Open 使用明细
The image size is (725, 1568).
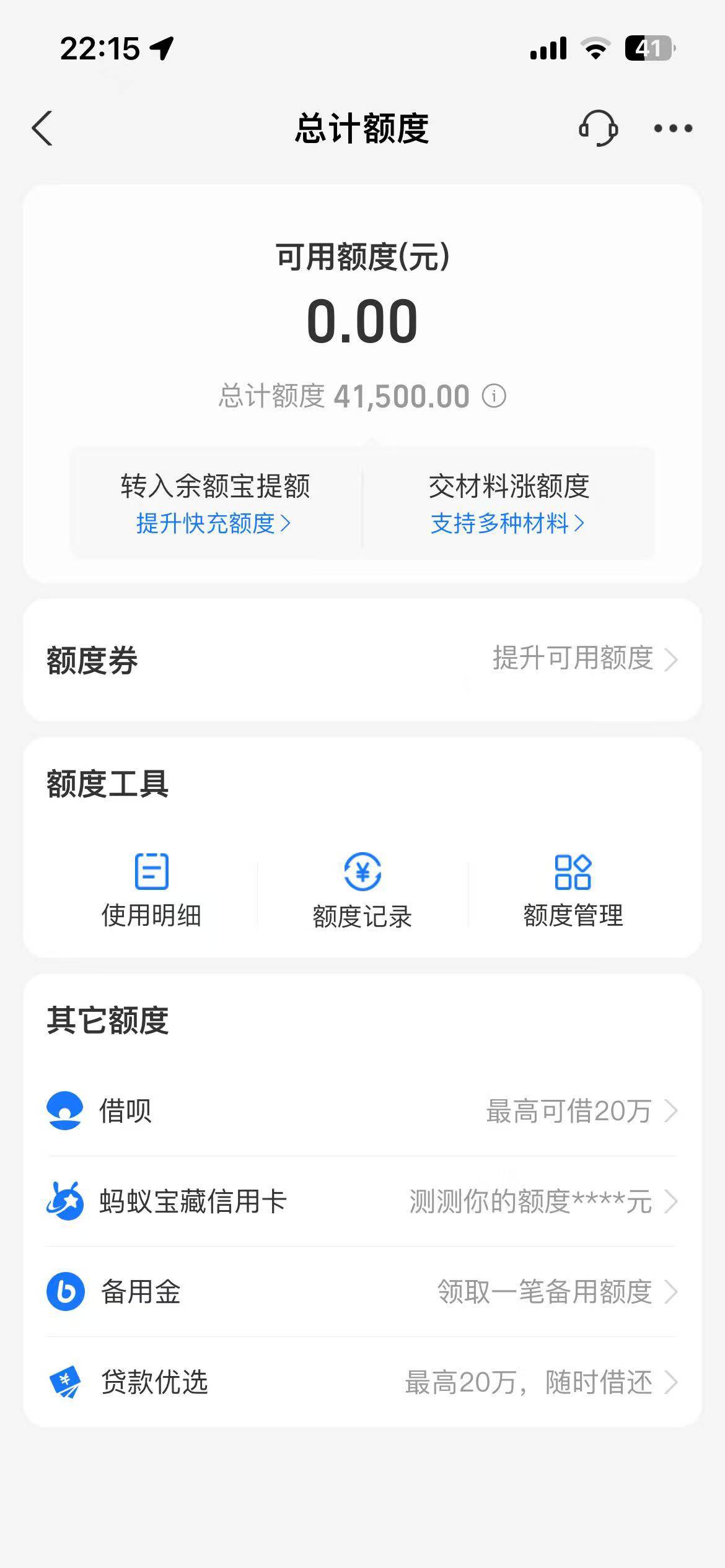[151, 891]
